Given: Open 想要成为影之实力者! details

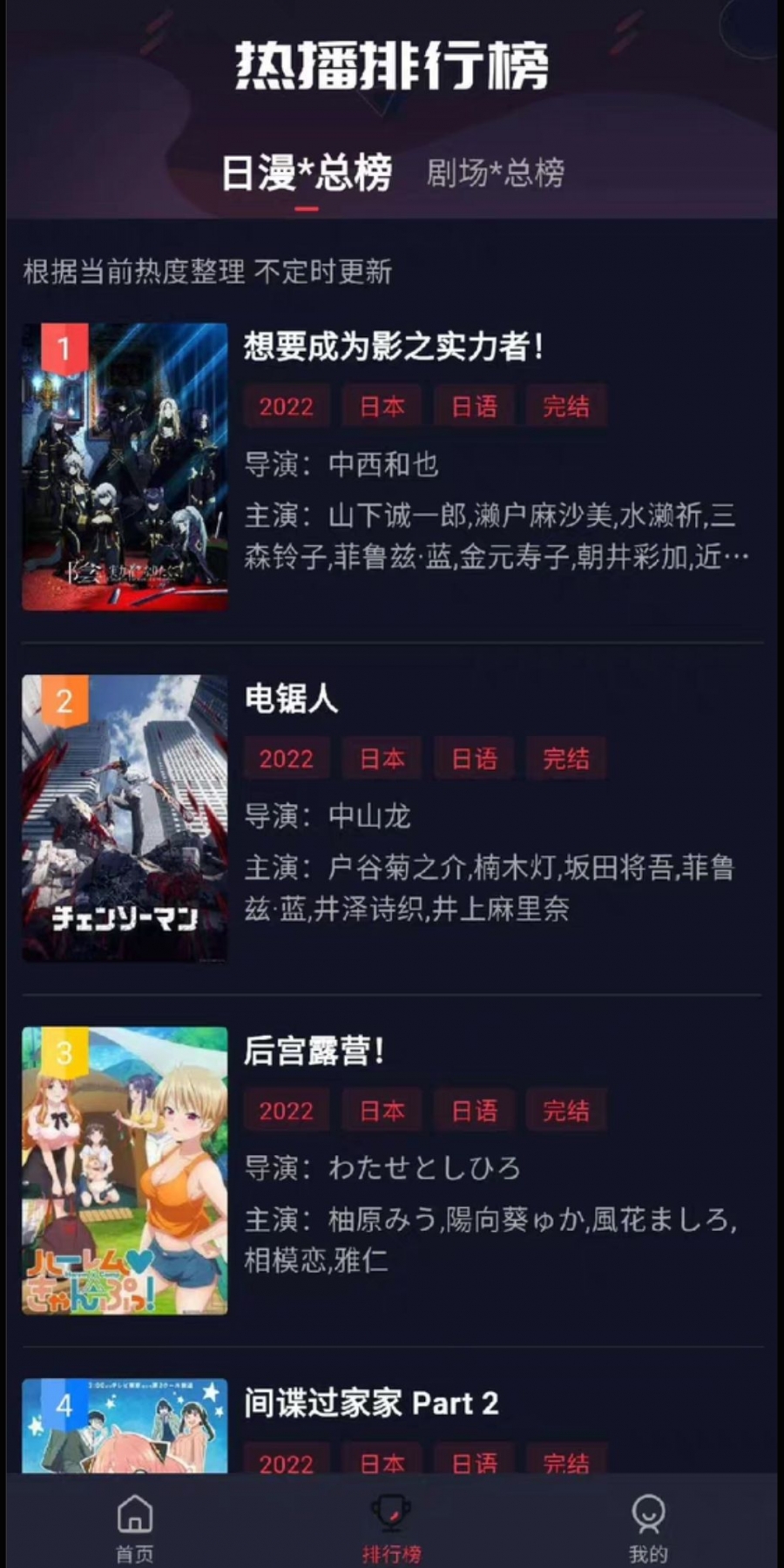Looking at the screenshot, I should click(x=394, y=347).
